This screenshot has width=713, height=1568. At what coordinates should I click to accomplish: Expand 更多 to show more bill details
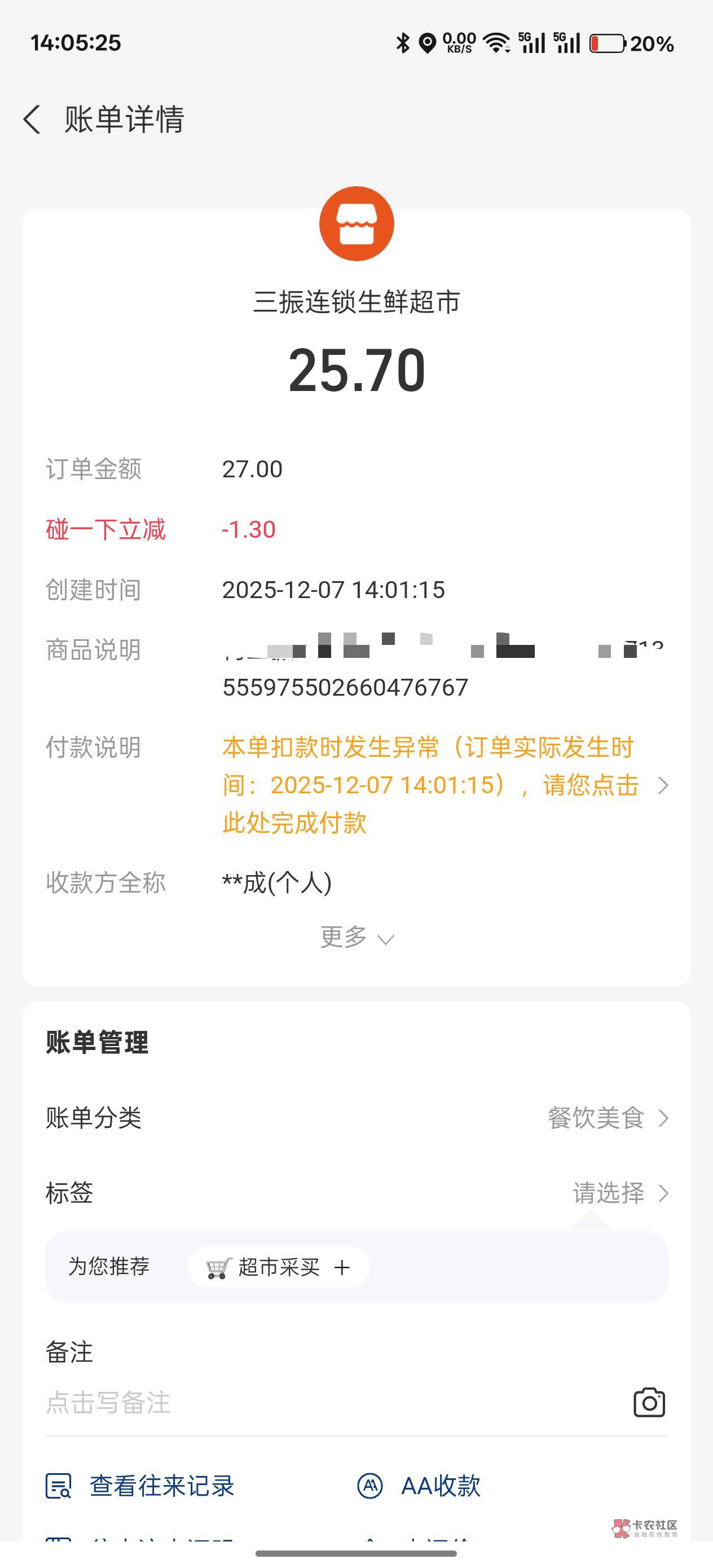(357, 937)
